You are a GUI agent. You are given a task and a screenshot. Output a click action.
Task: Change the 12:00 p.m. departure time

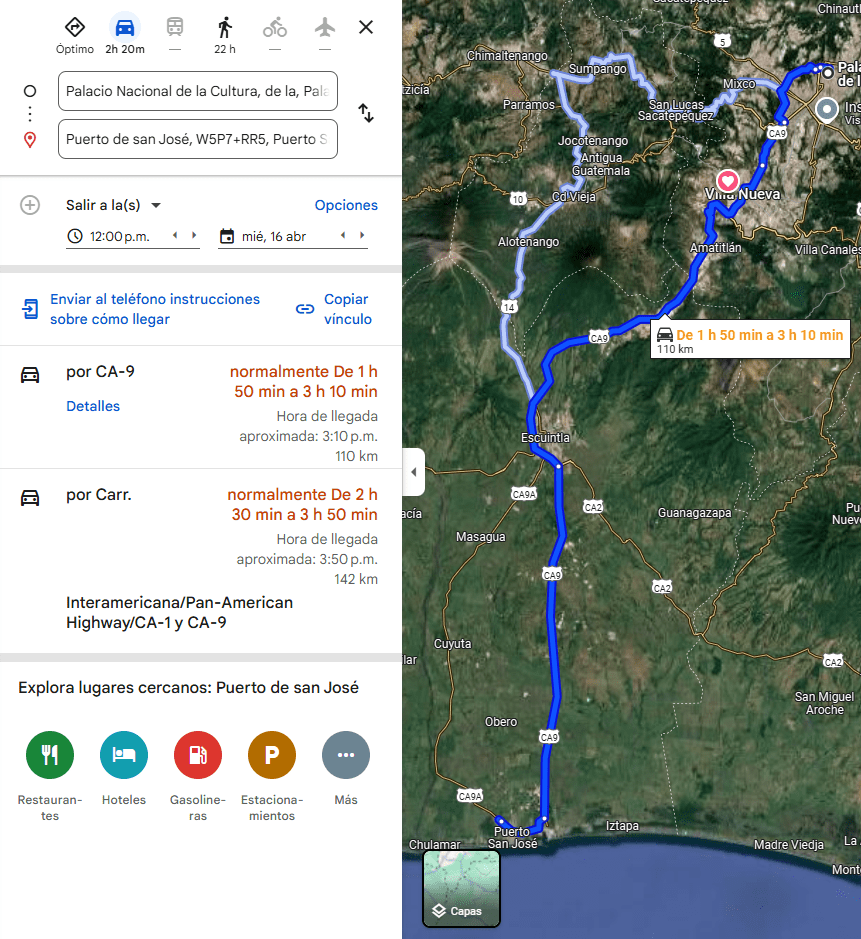(119, 237)
